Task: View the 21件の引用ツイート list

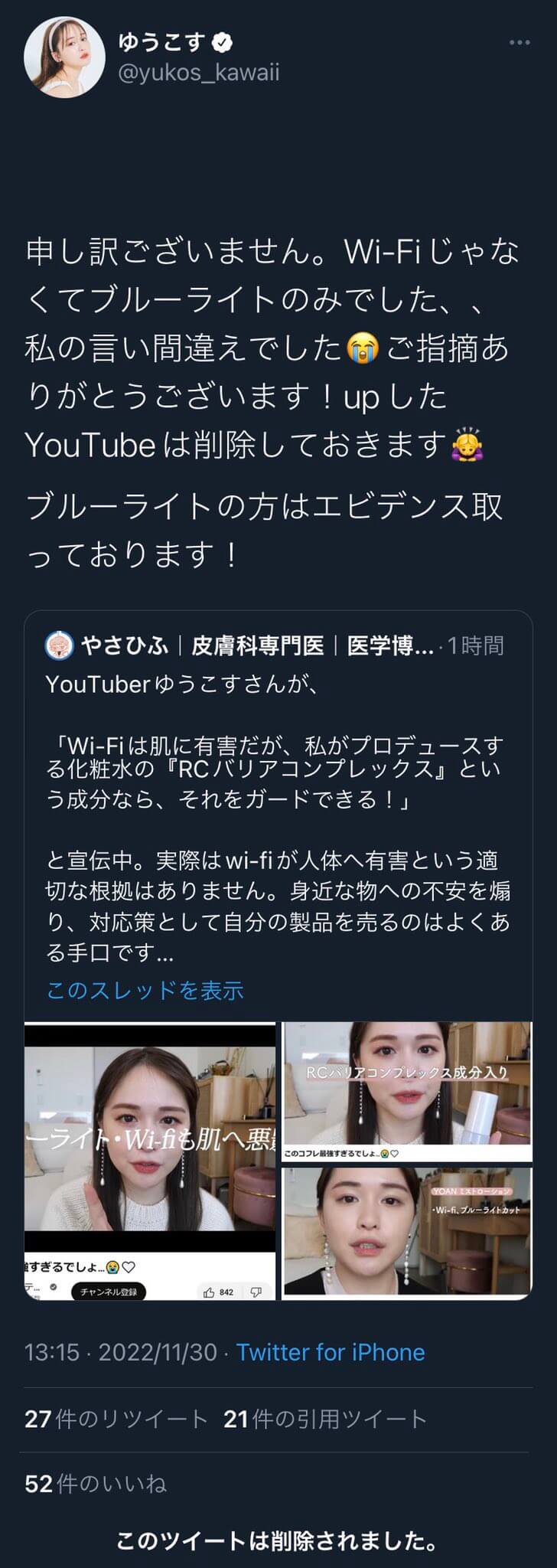Action: coord(324,1419)
